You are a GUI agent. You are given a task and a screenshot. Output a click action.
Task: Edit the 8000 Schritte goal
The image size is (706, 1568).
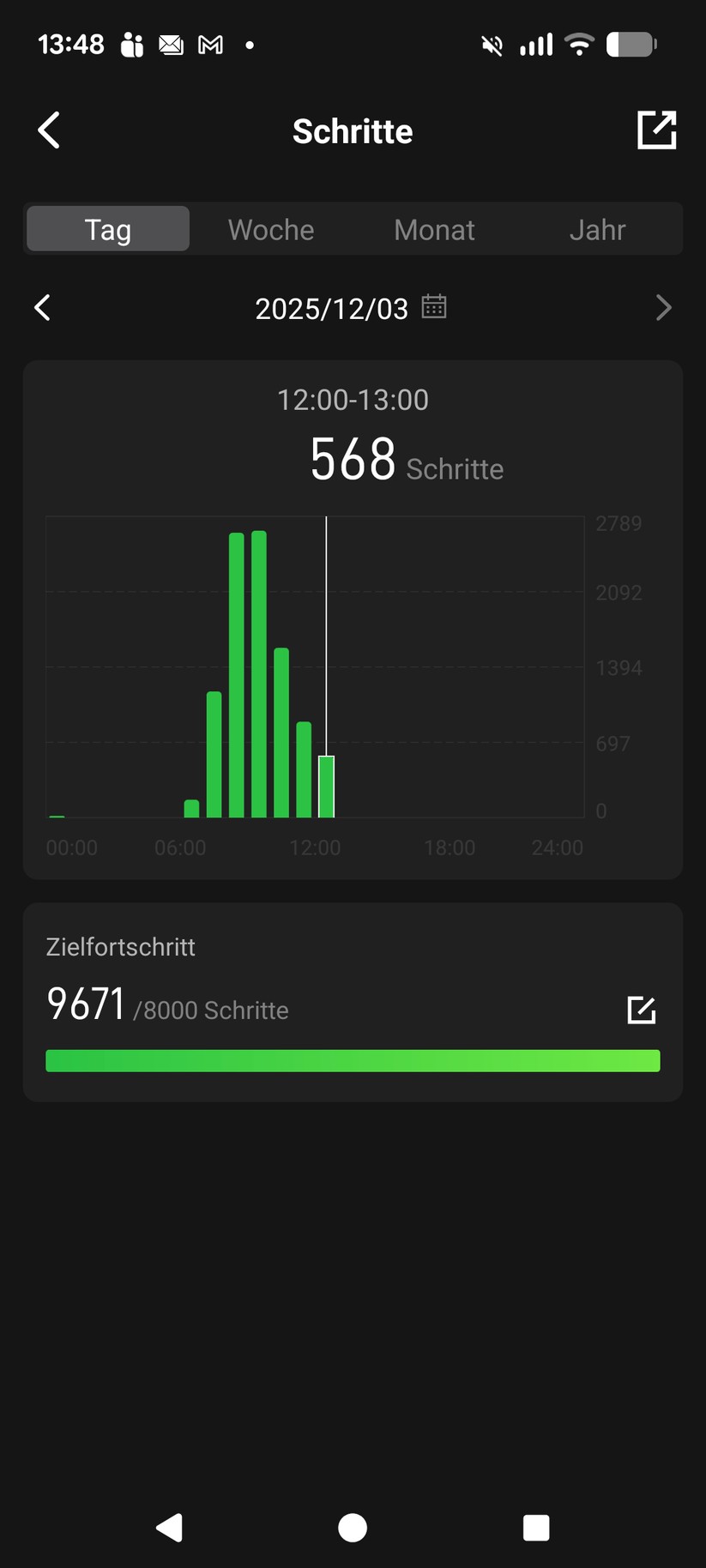click(x=641, y=1010)
